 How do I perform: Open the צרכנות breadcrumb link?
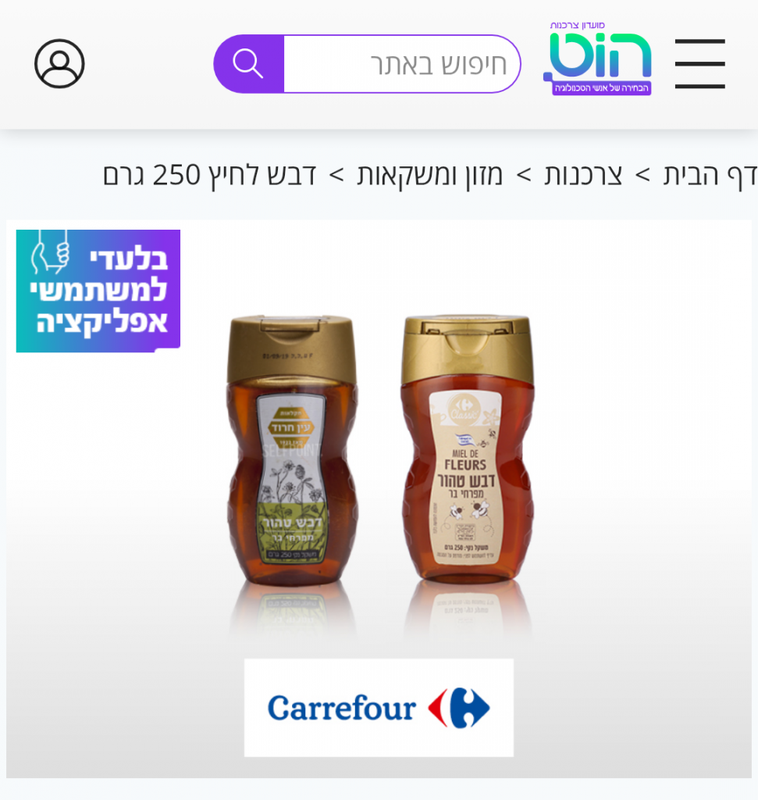[x=583, y=175]
